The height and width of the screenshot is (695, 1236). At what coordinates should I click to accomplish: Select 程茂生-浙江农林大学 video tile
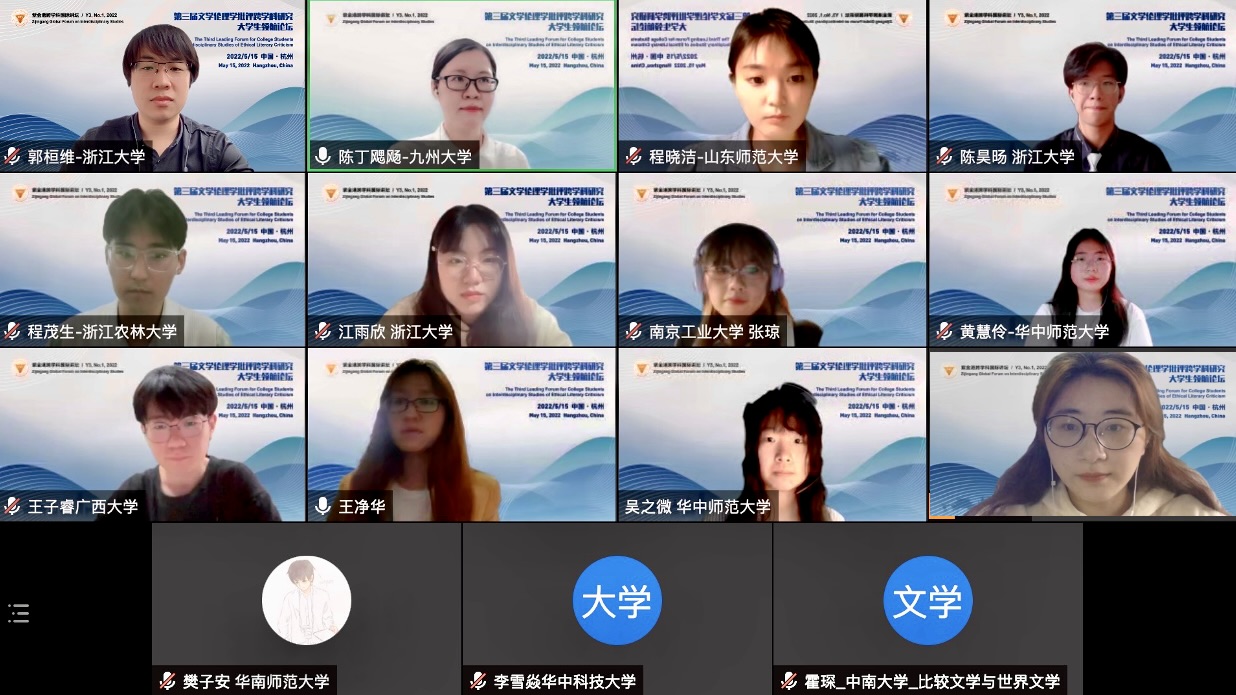click(152, 260)
